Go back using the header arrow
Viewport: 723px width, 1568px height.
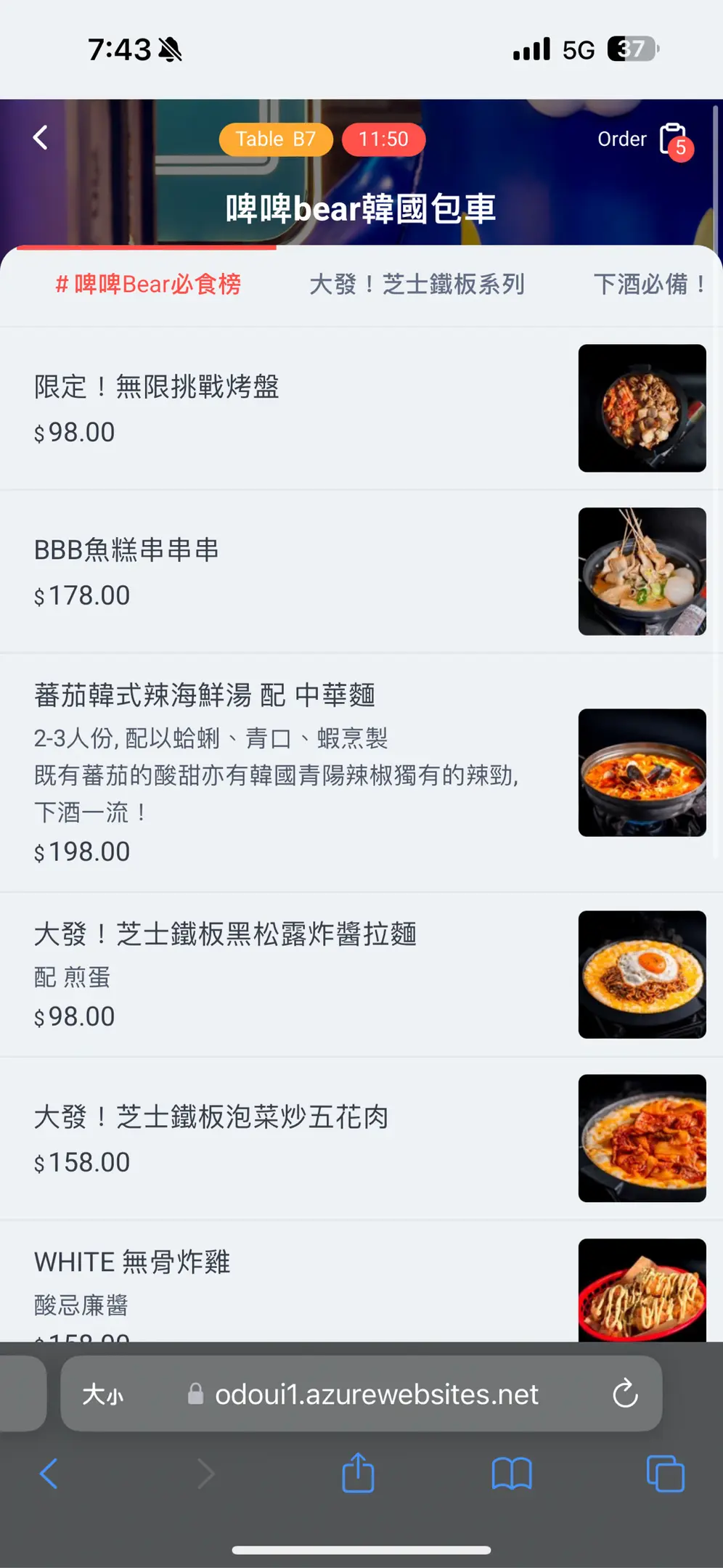click(x=41, y=138)
